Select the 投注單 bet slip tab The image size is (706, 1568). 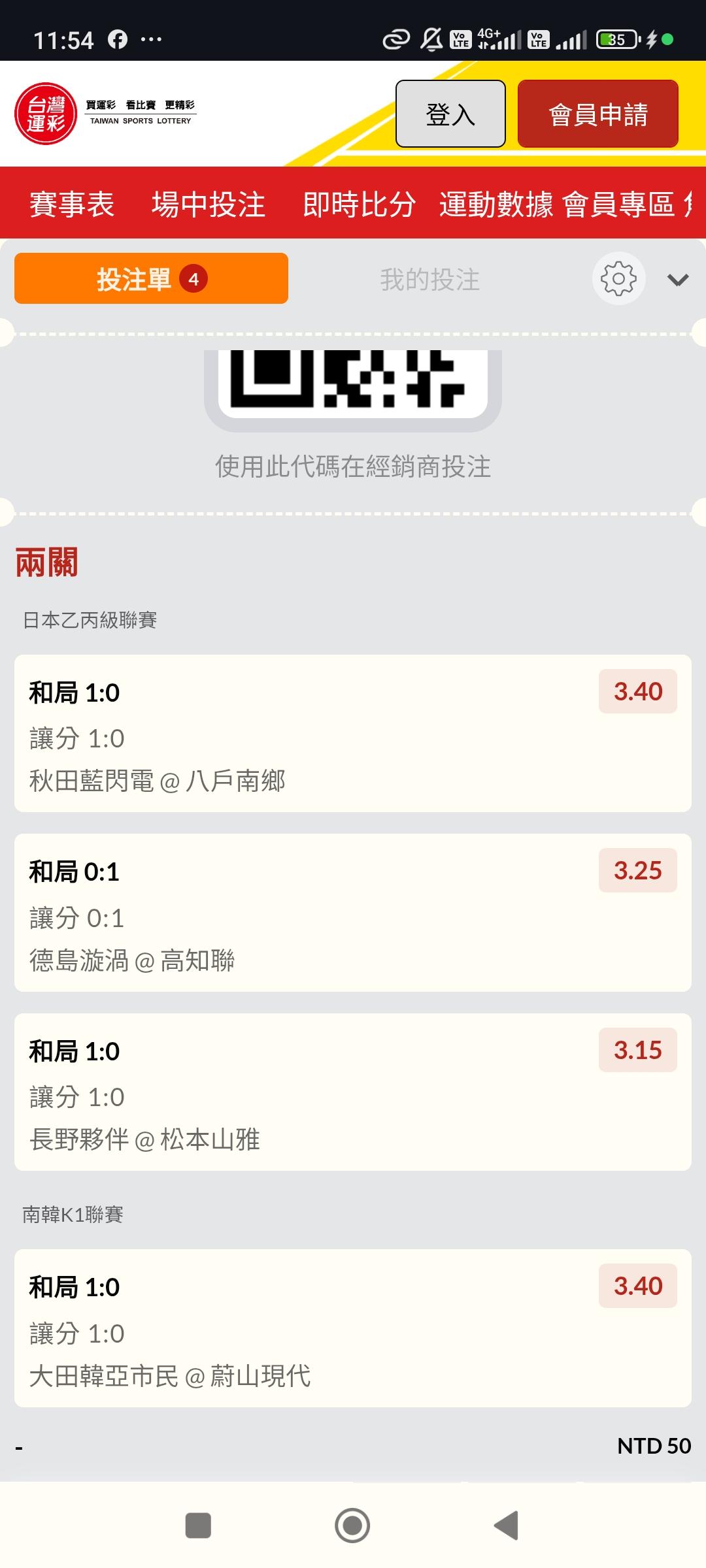coord(151,279)
